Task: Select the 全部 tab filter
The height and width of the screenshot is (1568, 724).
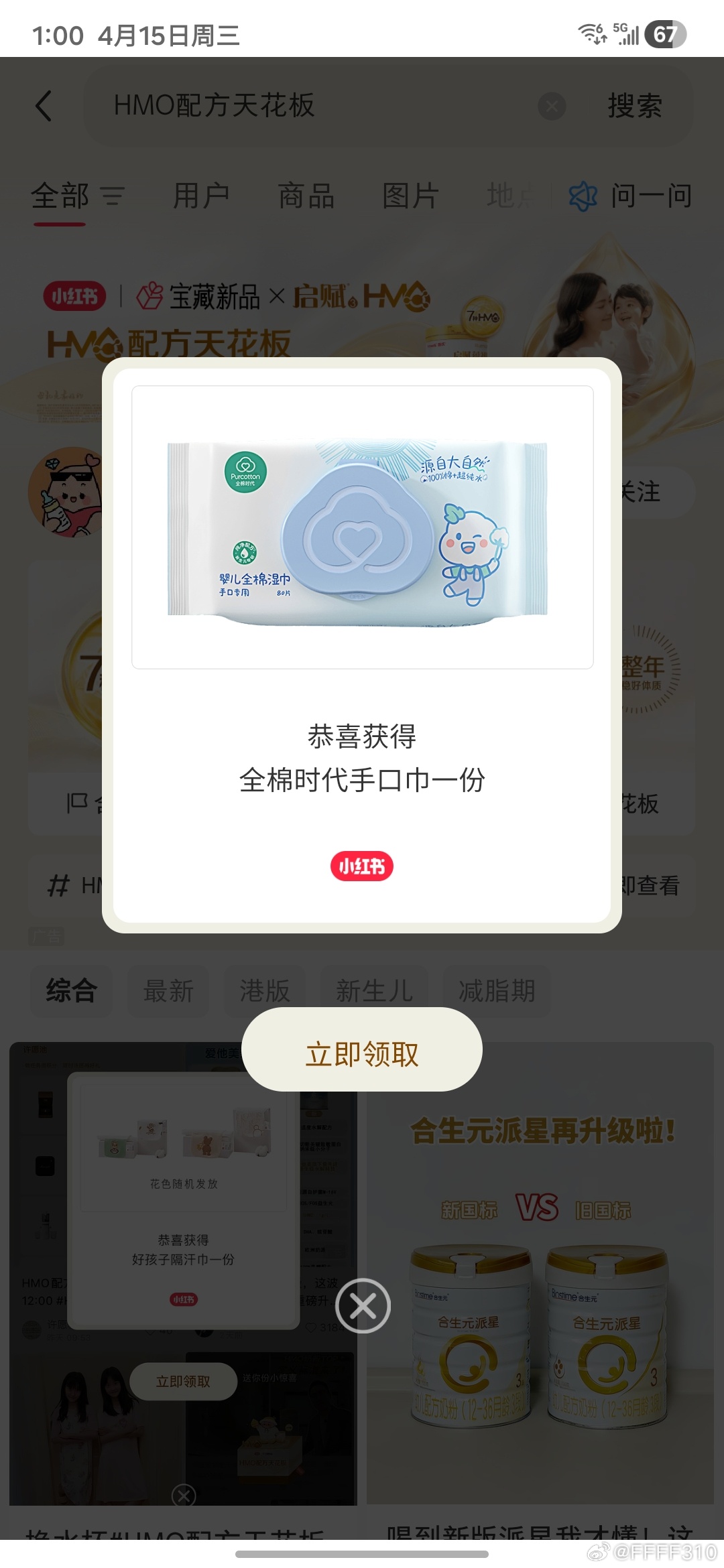Action: pos(60,196)
